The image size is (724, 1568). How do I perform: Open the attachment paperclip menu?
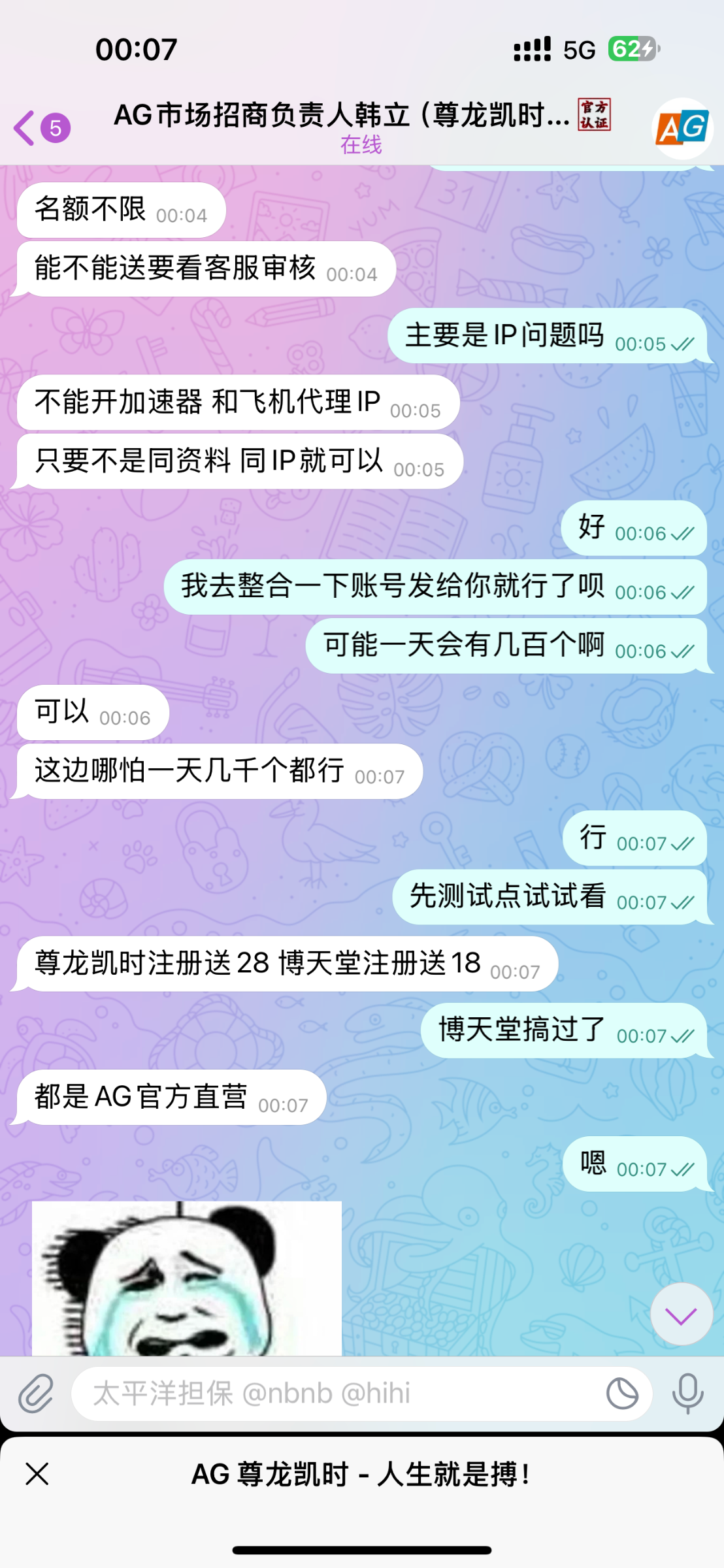pos(35,1394)
